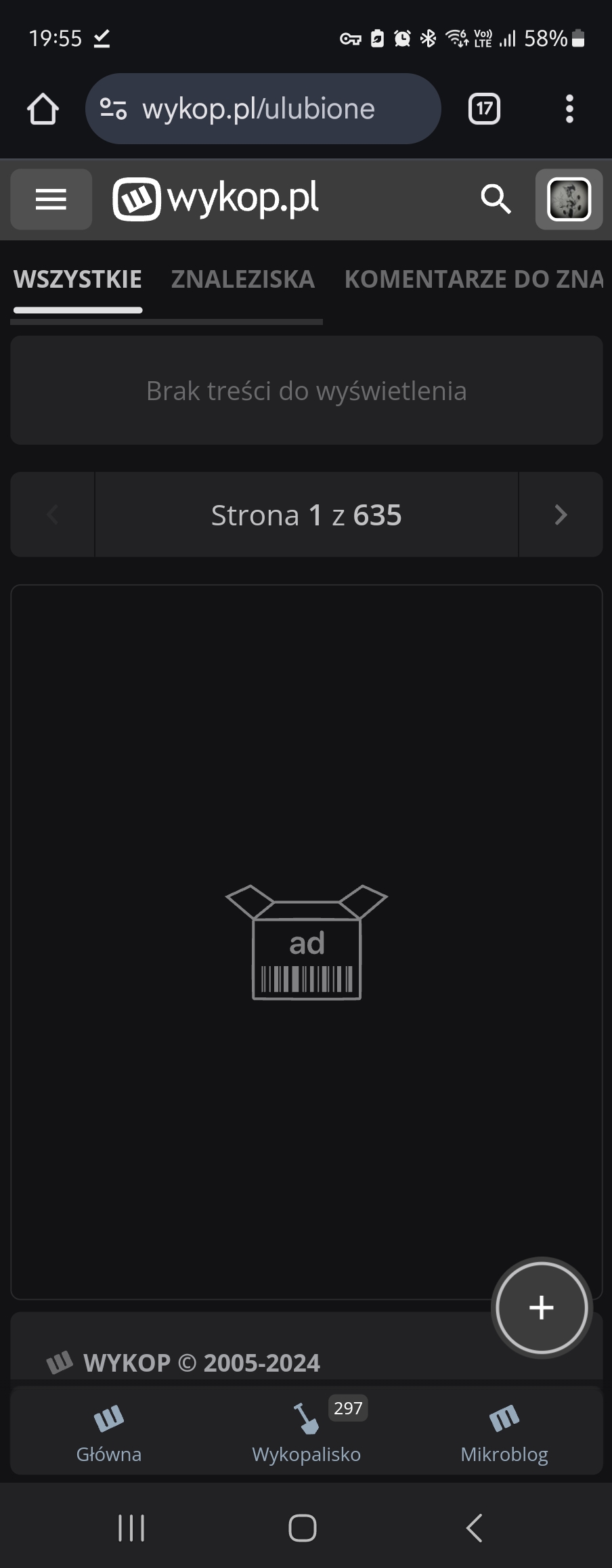Open the recent apps system button

131,1527
